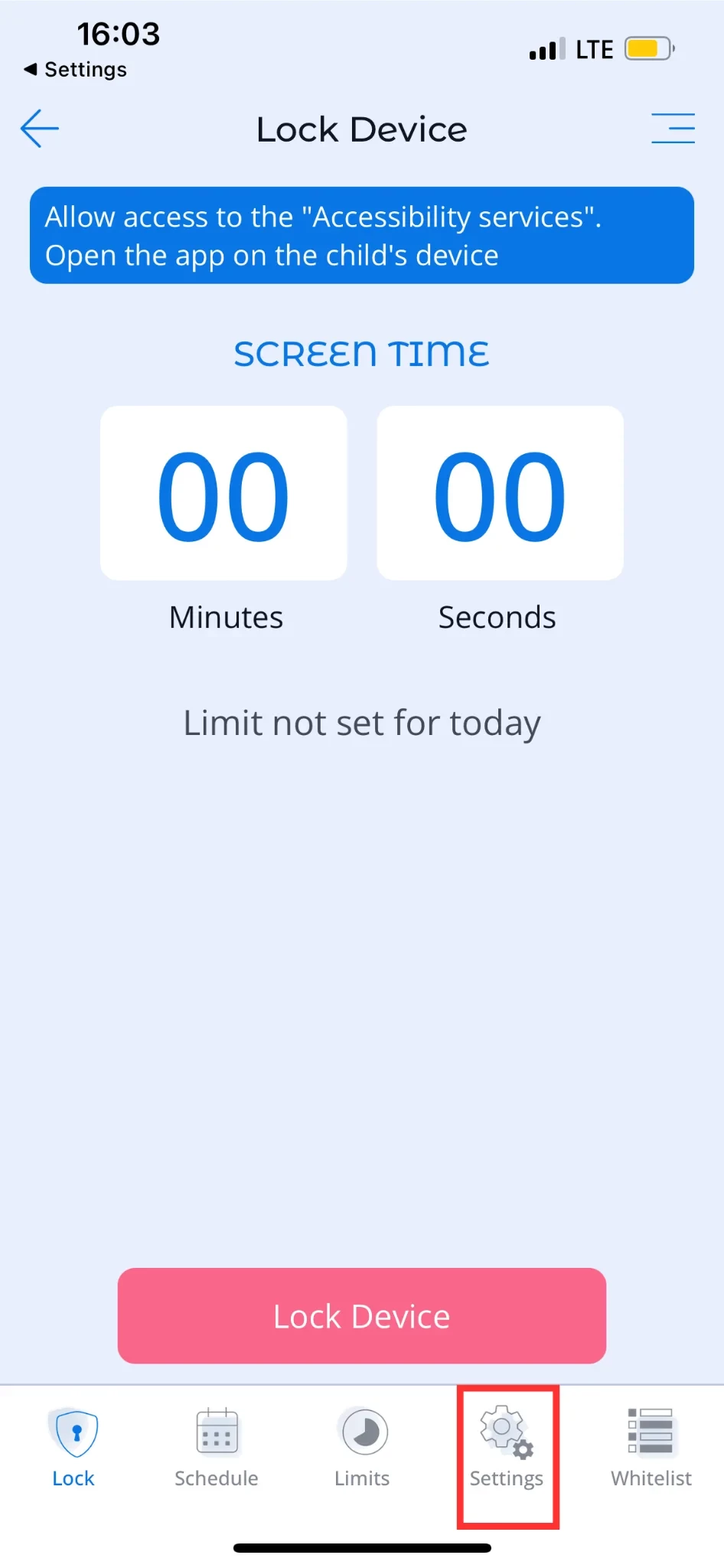Return to system Settings via back breadcrumb
Image resolution: width=724 pixels, height=1568 pixels.
click(x=75, y=70)
